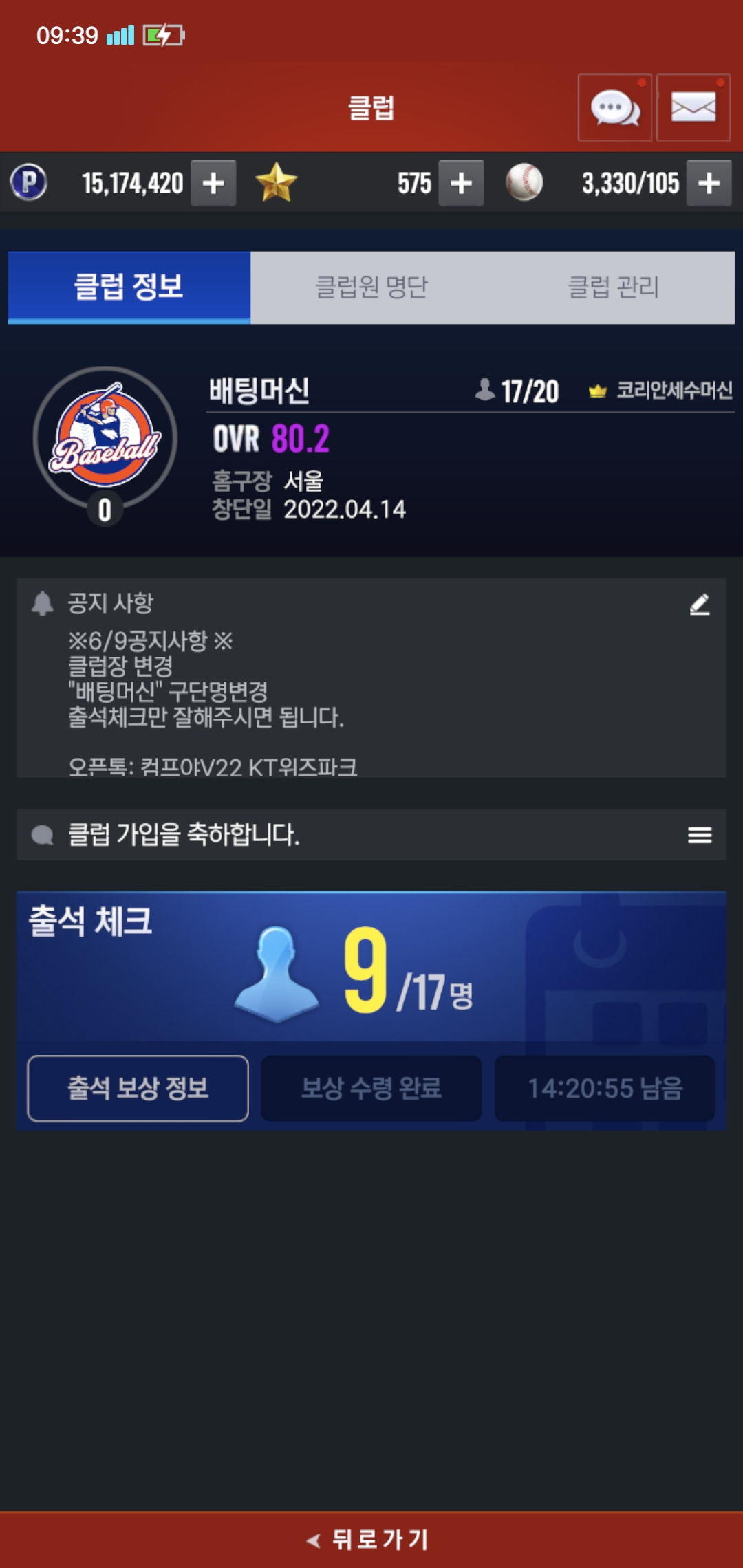View 출석 보상 정보
Viewport: 743px width, 1568px height.
[x=138, y=1088]
